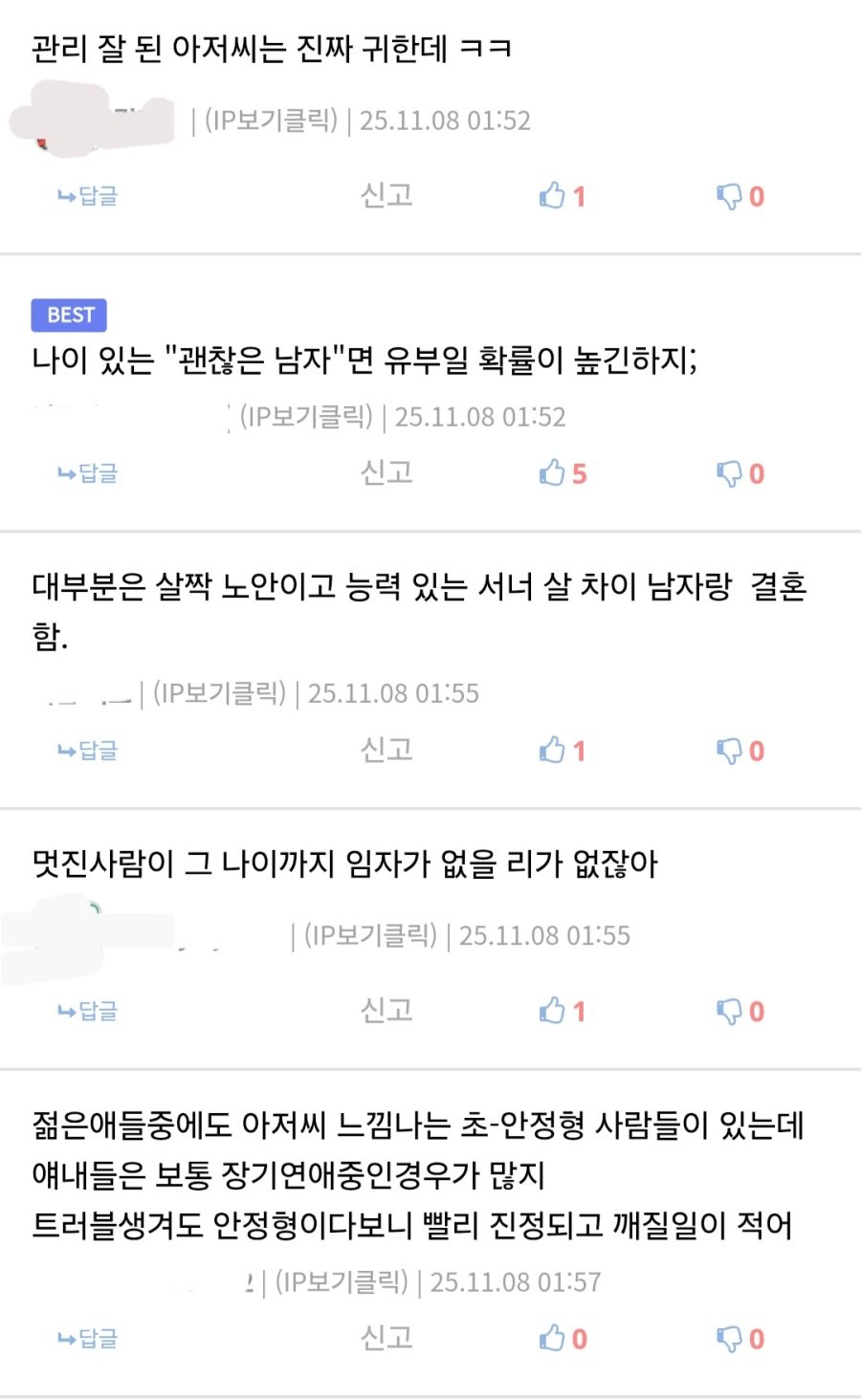Image resolution: width=861 pixels, height=1400 pixels.
Task: Reply to the '관리 잘 된 아저씨는' comment
Action: pyautogui.click(x=88, y=196)
